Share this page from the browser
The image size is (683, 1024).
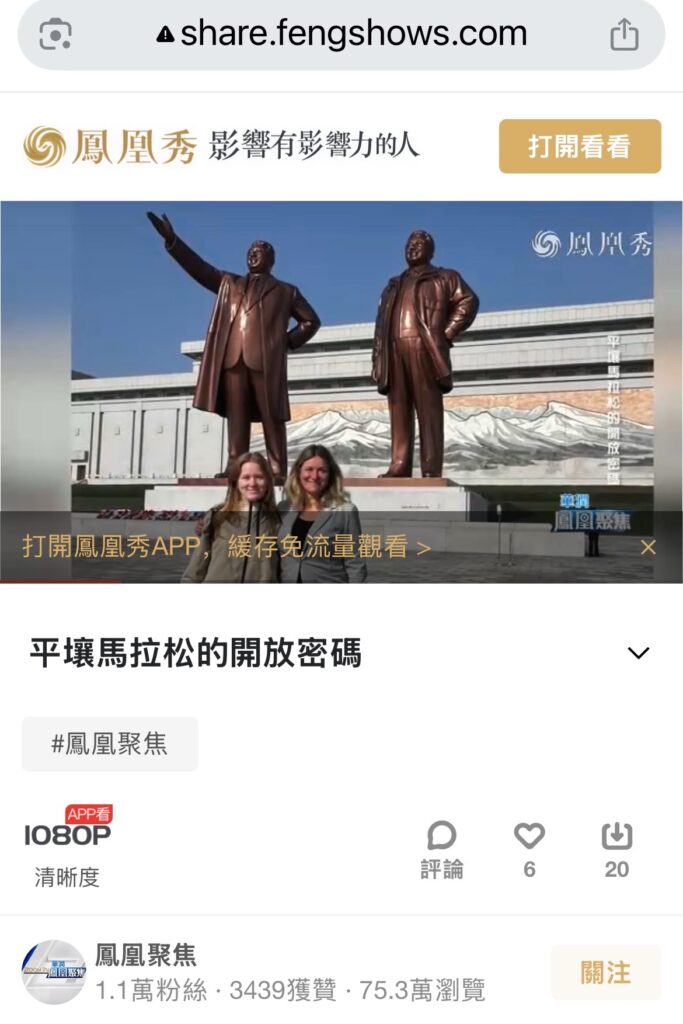624,35
